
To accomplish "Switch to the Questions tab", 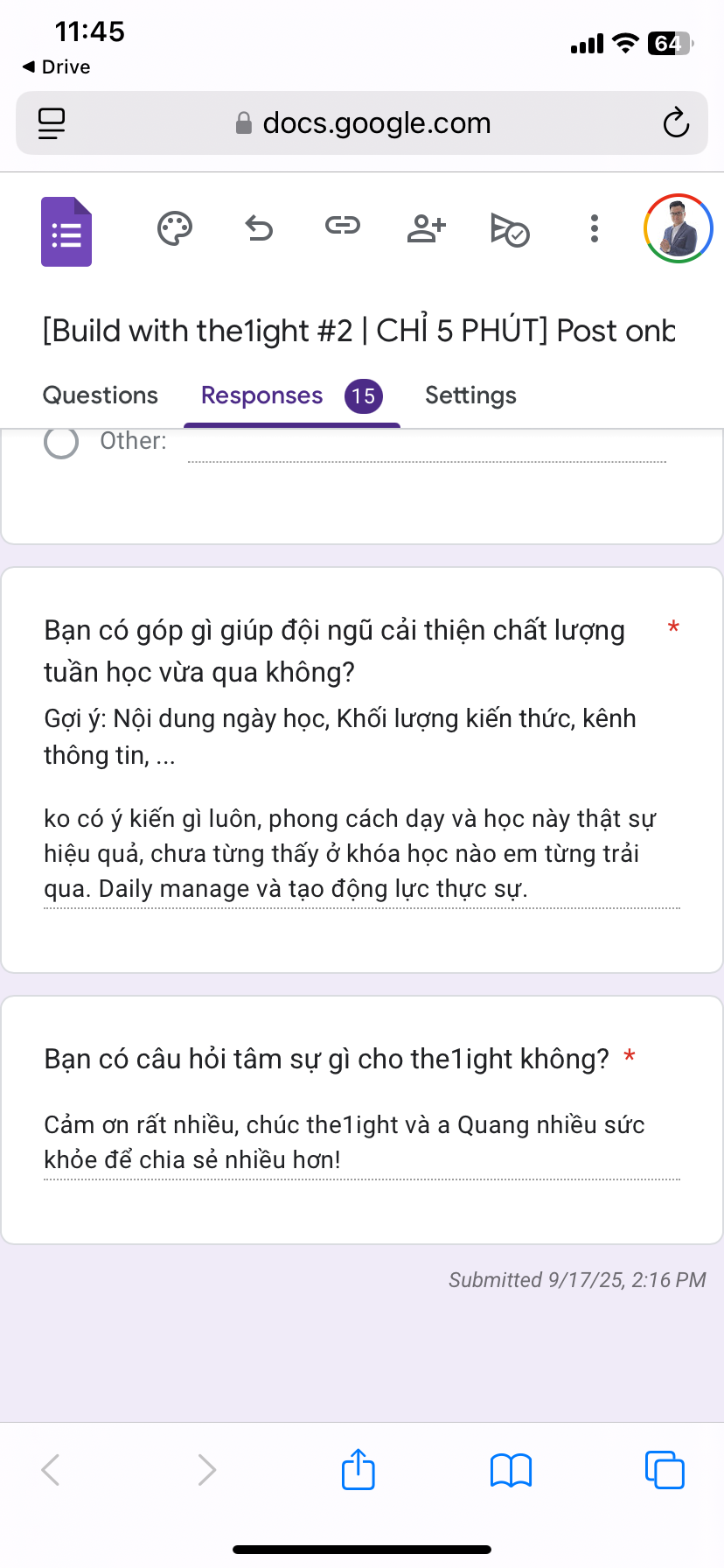I will (101, 395).
